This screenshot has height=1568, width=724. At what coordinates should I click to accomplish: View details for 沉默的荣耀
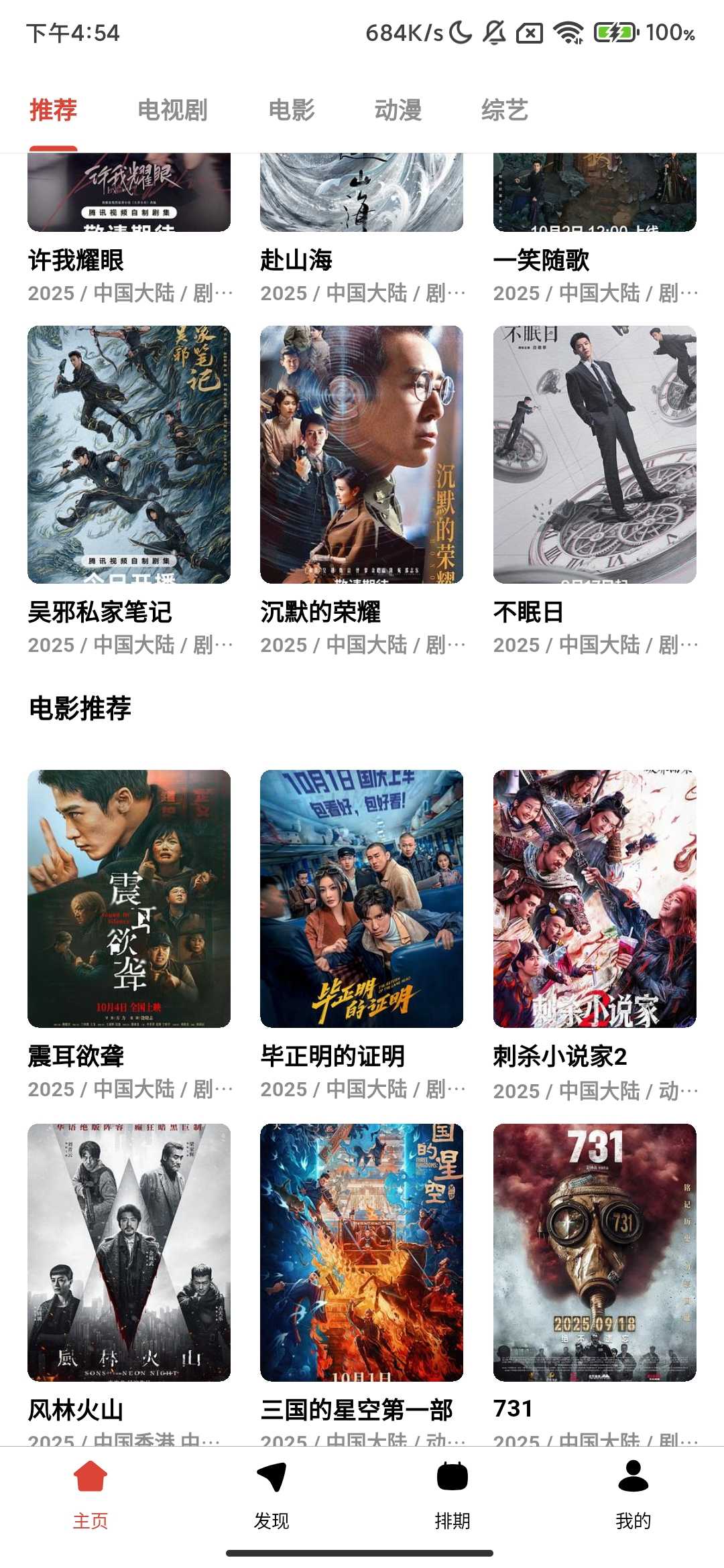[361, 454]
